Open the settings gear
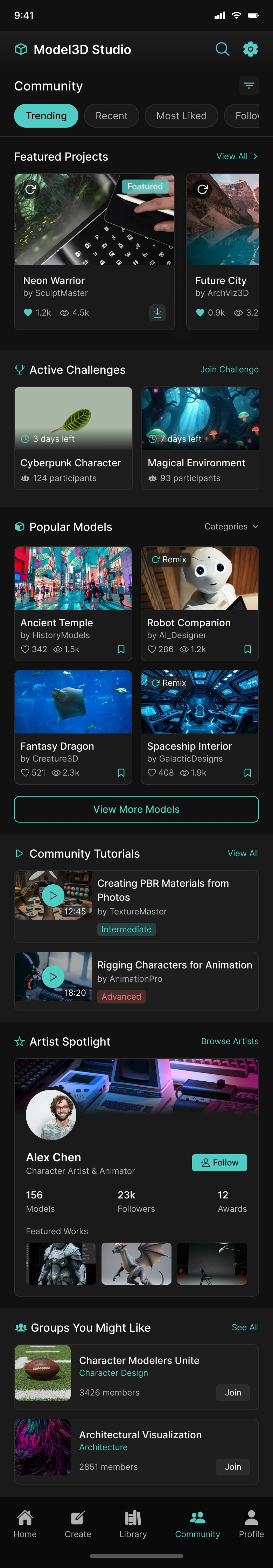Viewport: 273px width, 1568px height. tap(251, 49)
